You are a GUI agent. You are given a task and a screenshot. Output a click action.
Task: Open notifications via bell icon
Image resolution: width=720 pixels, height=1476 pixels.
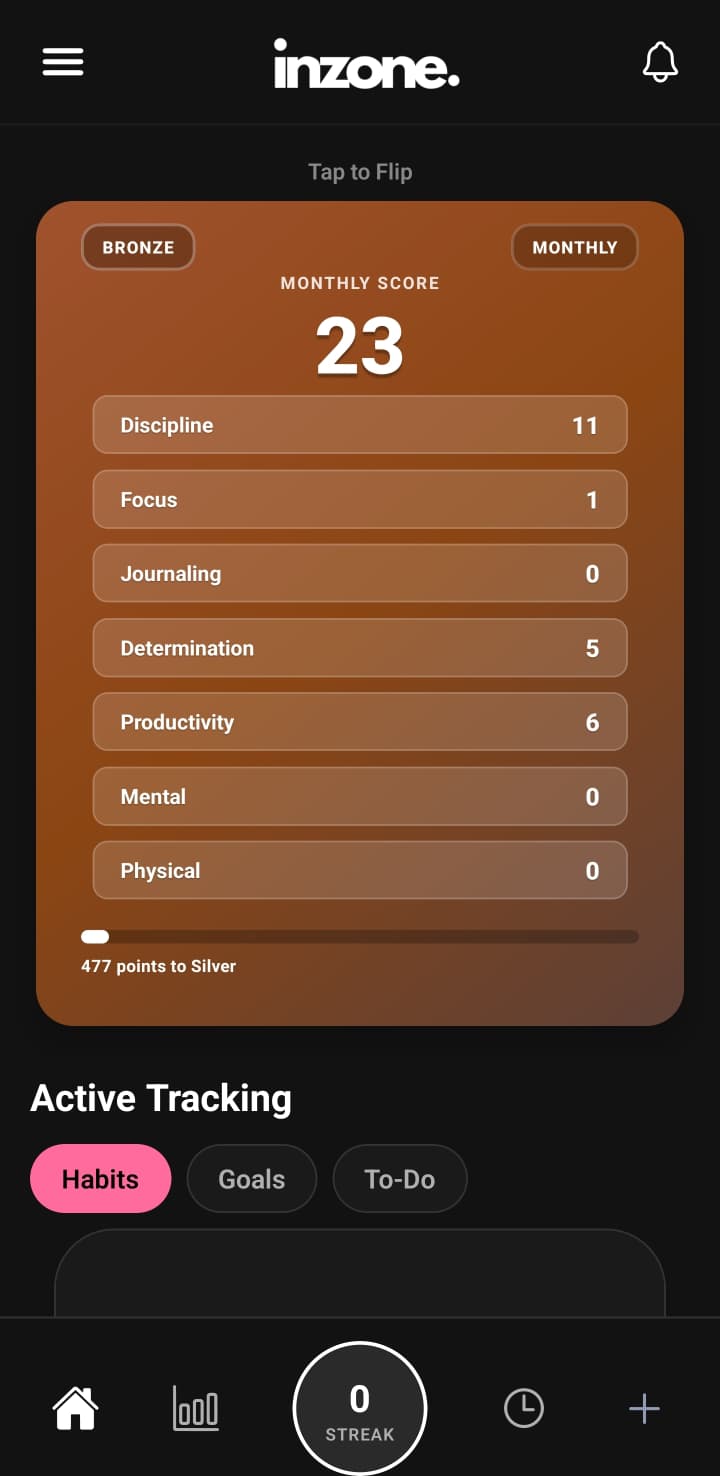[x=660, y=61]
